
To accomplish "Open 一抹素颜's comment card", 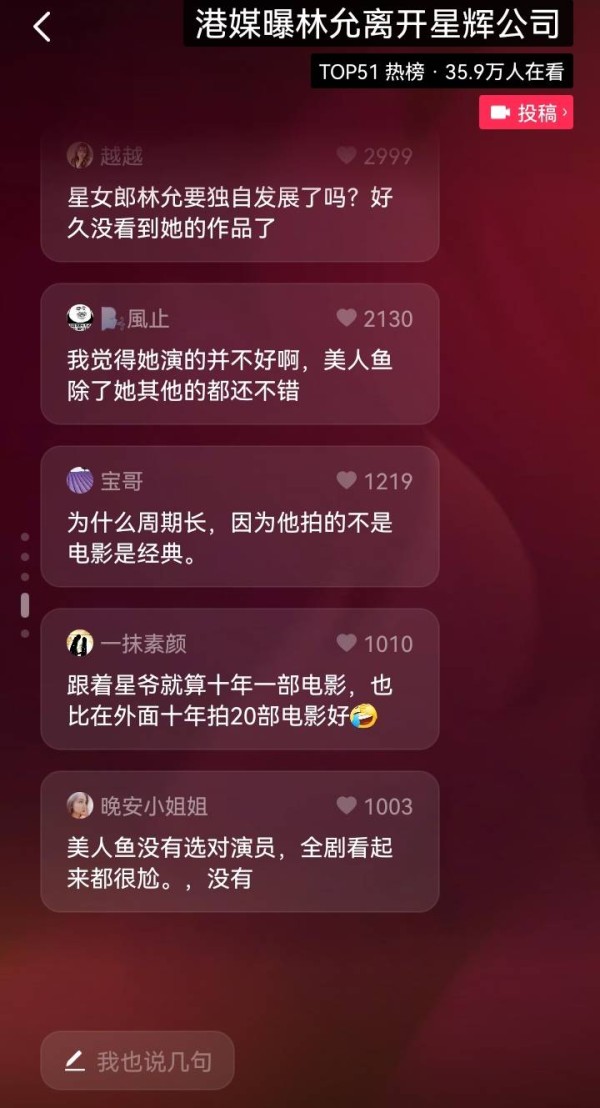I will 240,679.
